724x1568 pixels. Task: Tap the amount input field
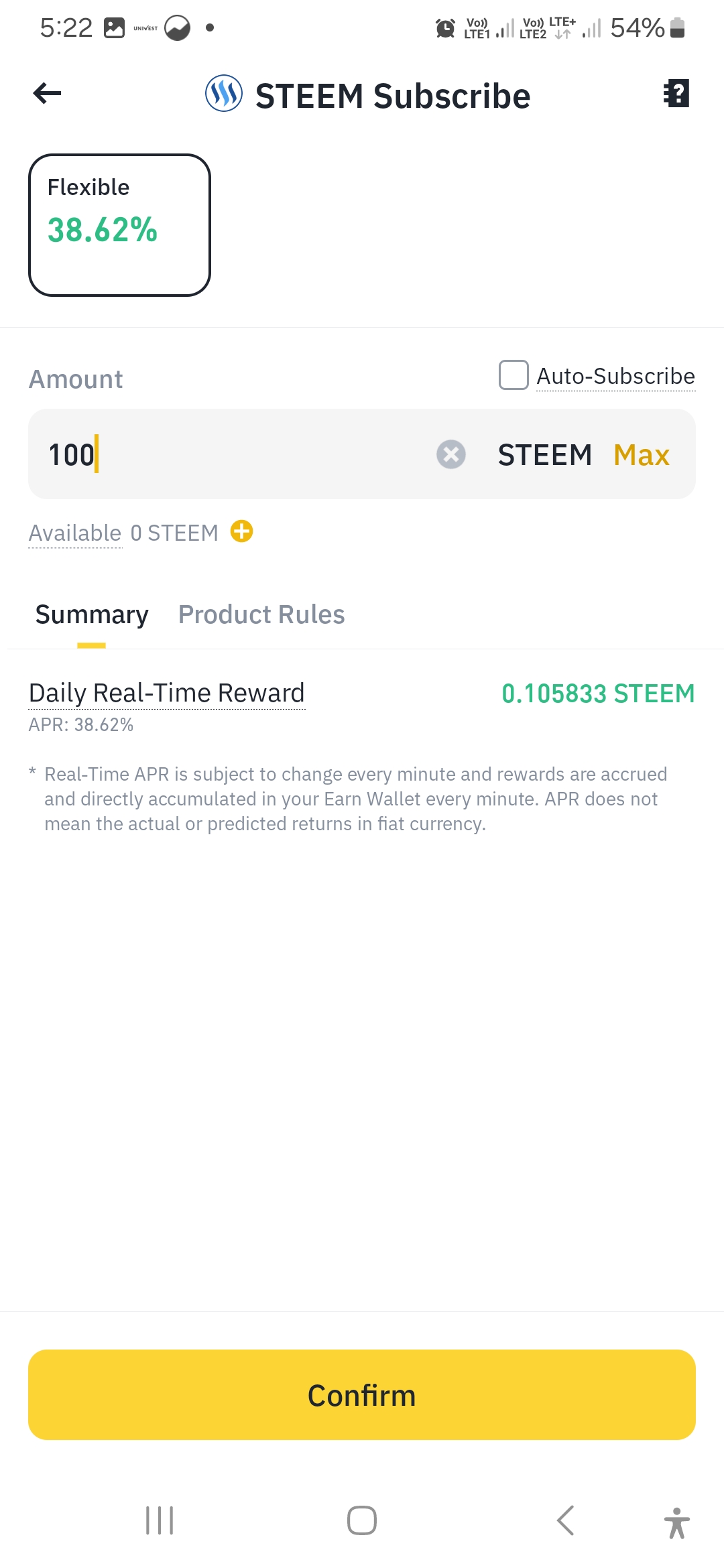pyautogui.click(x=235, y=454)
